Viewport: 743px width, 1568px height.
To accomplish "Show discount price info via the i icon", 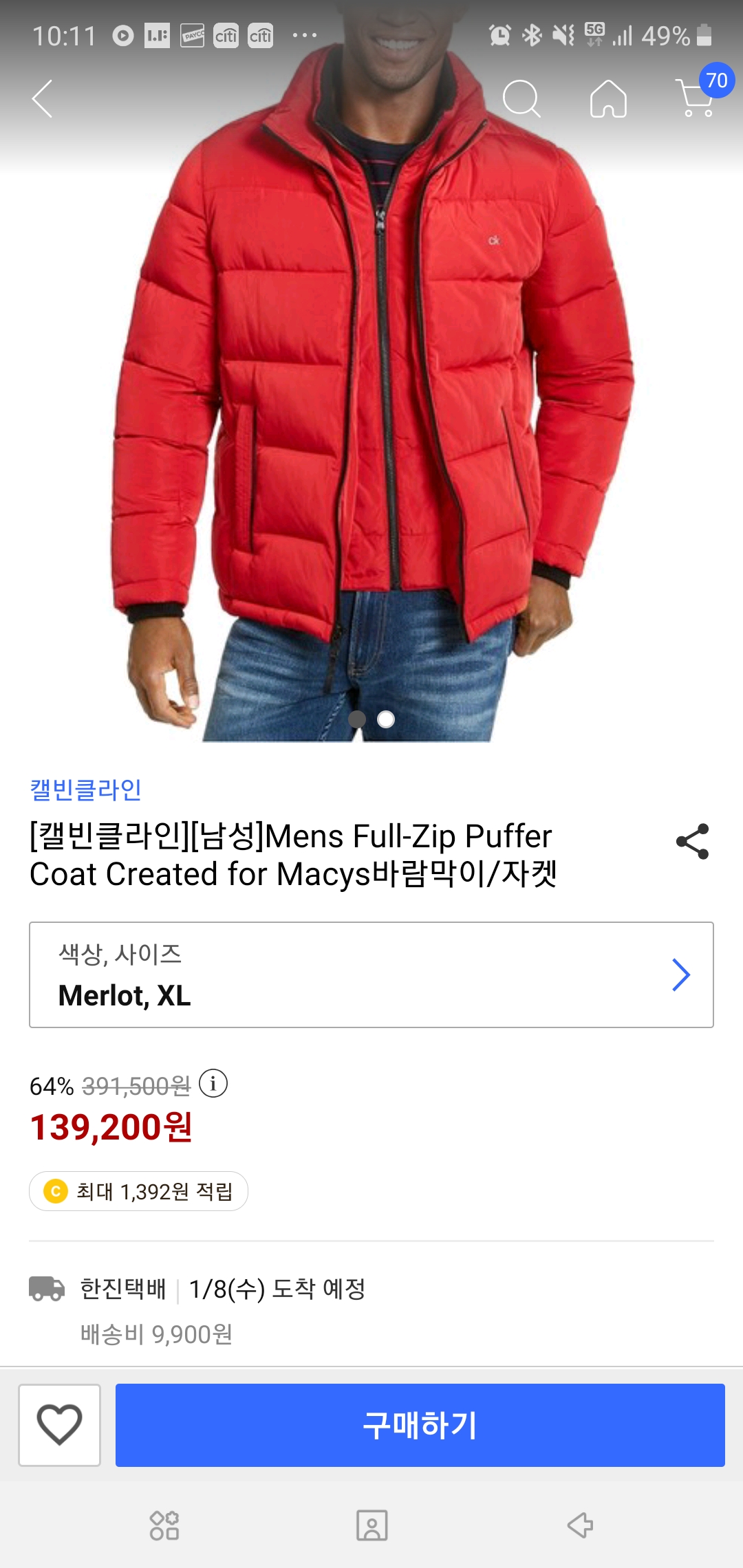I will click(x=213, y=1084).
